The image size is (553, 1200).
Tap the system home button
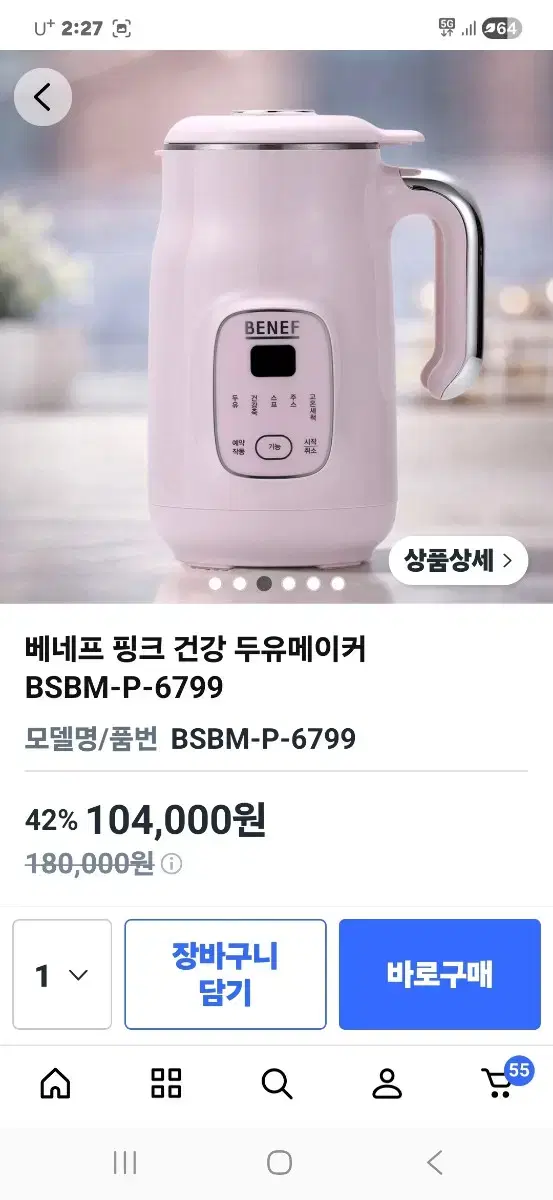click(279, 1162)
